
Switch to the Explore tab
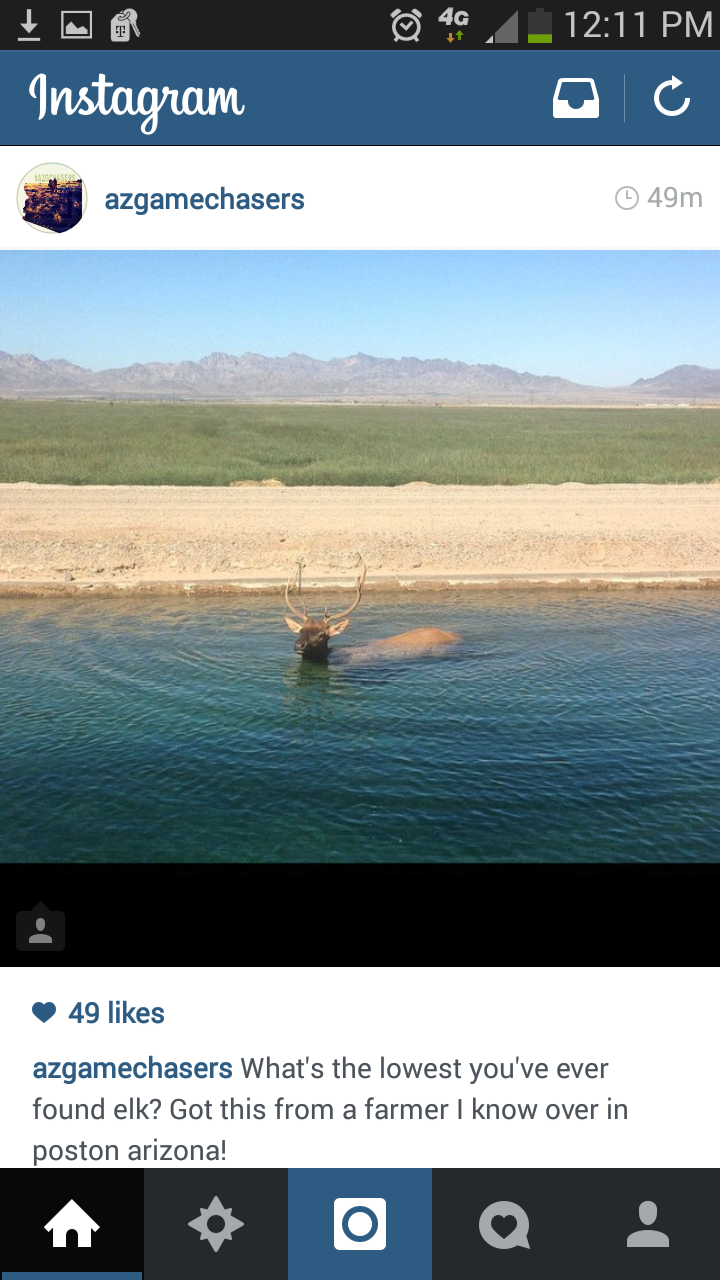pyautogui.click(x=216, y=1224)
